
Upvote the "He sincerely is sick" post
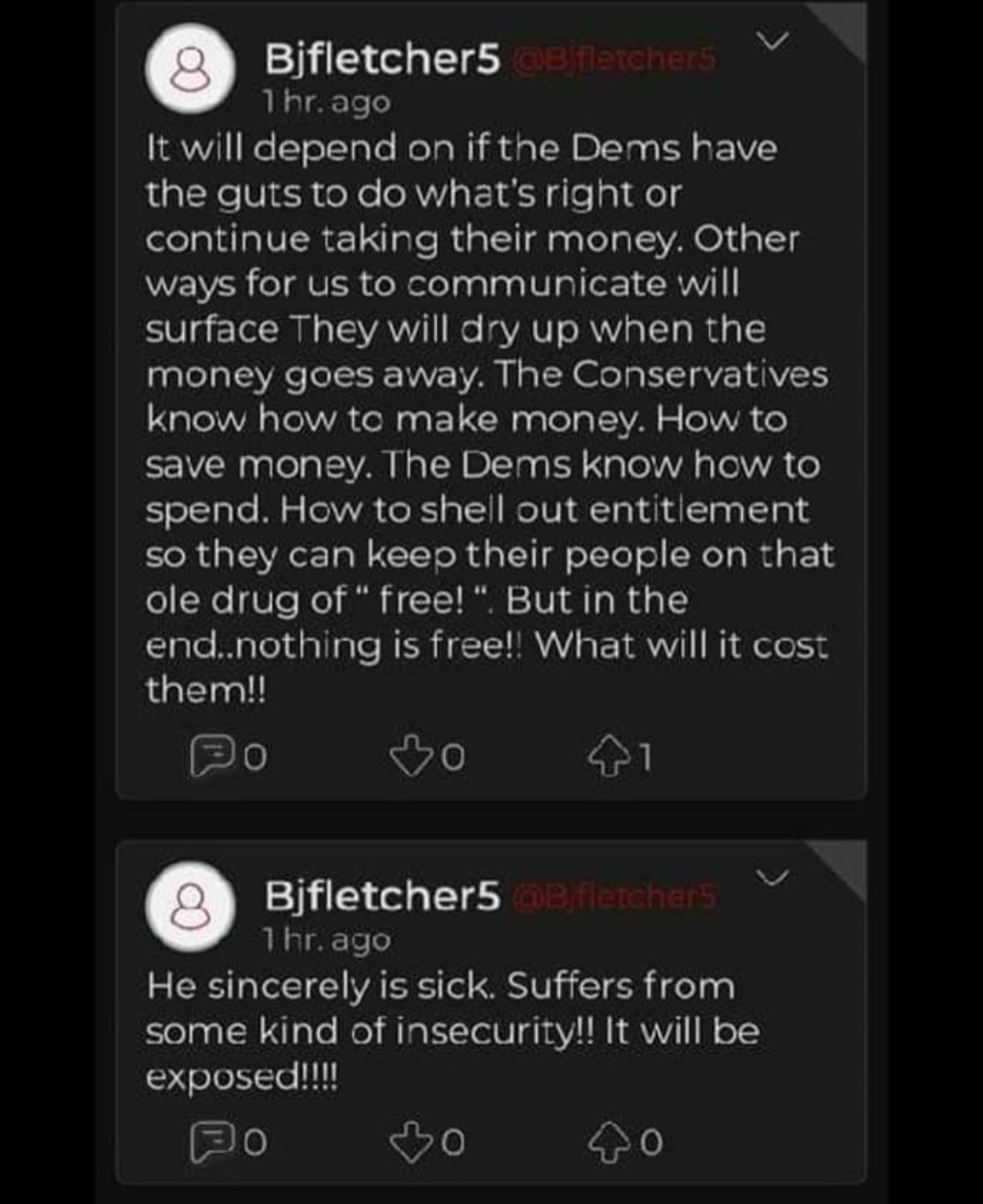tap(608, 1141)
